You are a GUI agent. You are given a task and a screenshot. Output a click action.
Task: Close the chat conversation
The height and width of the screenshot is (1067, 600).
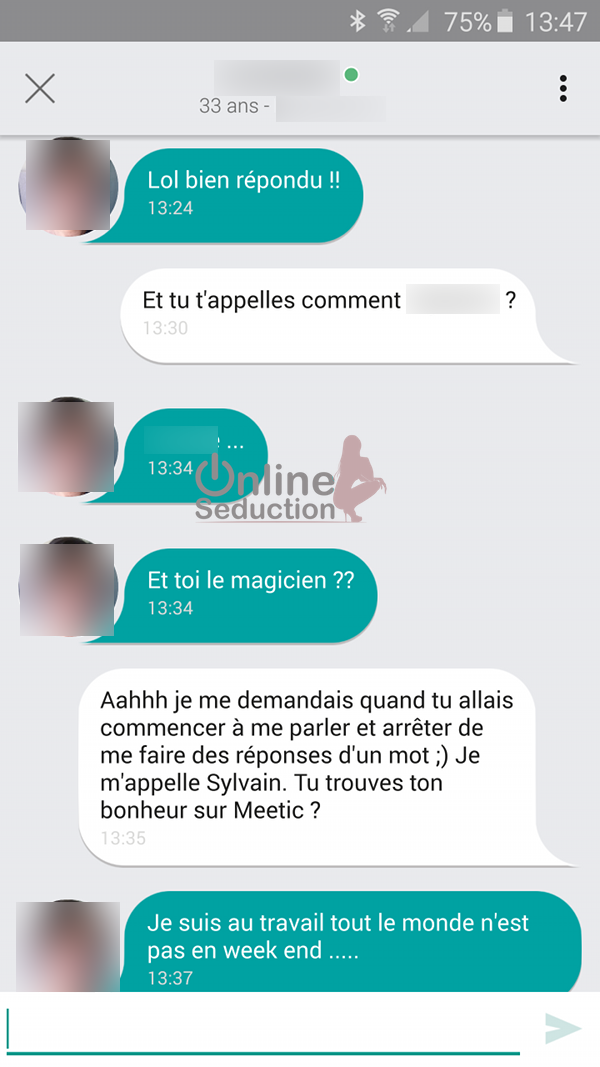coord(40,88)
